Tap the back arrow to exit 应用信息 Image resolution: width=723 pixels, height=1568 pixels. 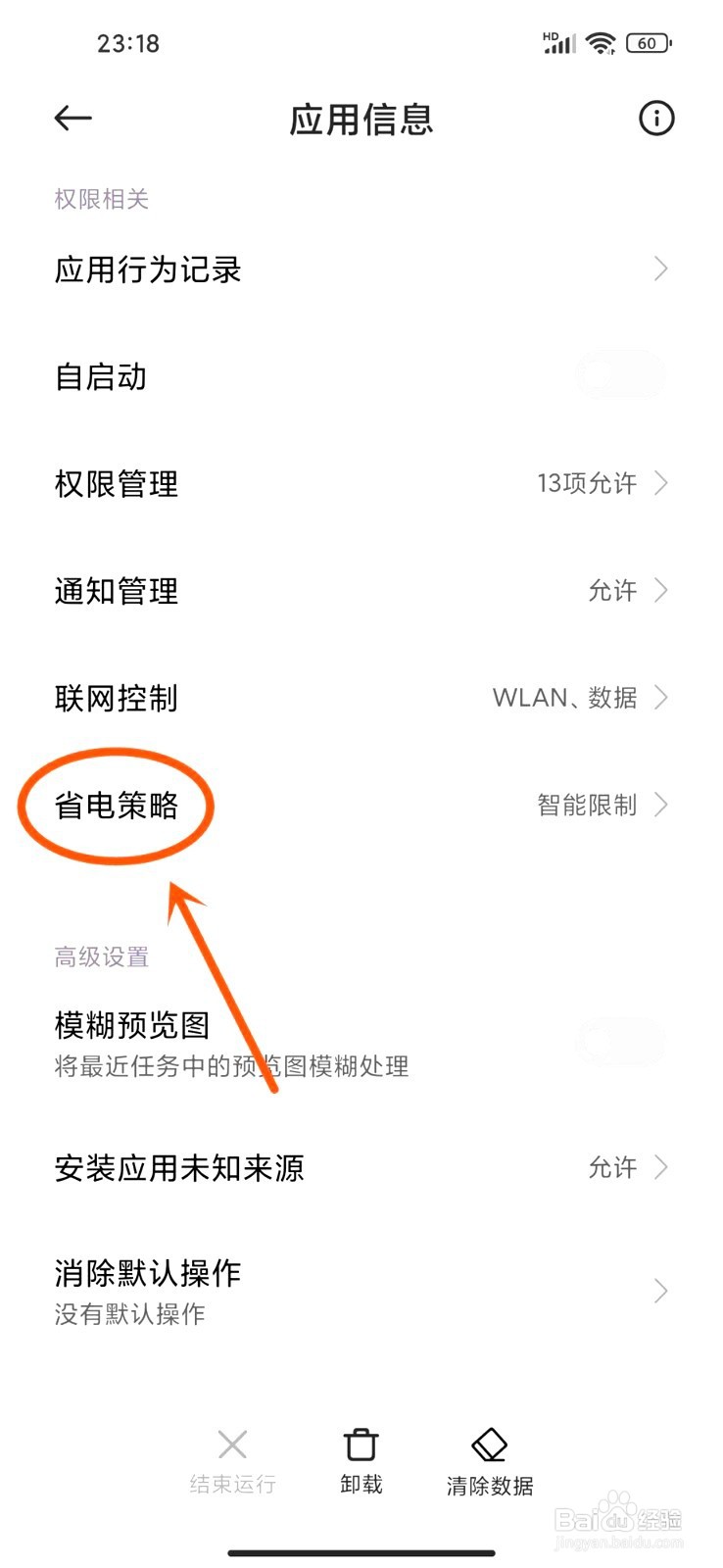(72, 118)
